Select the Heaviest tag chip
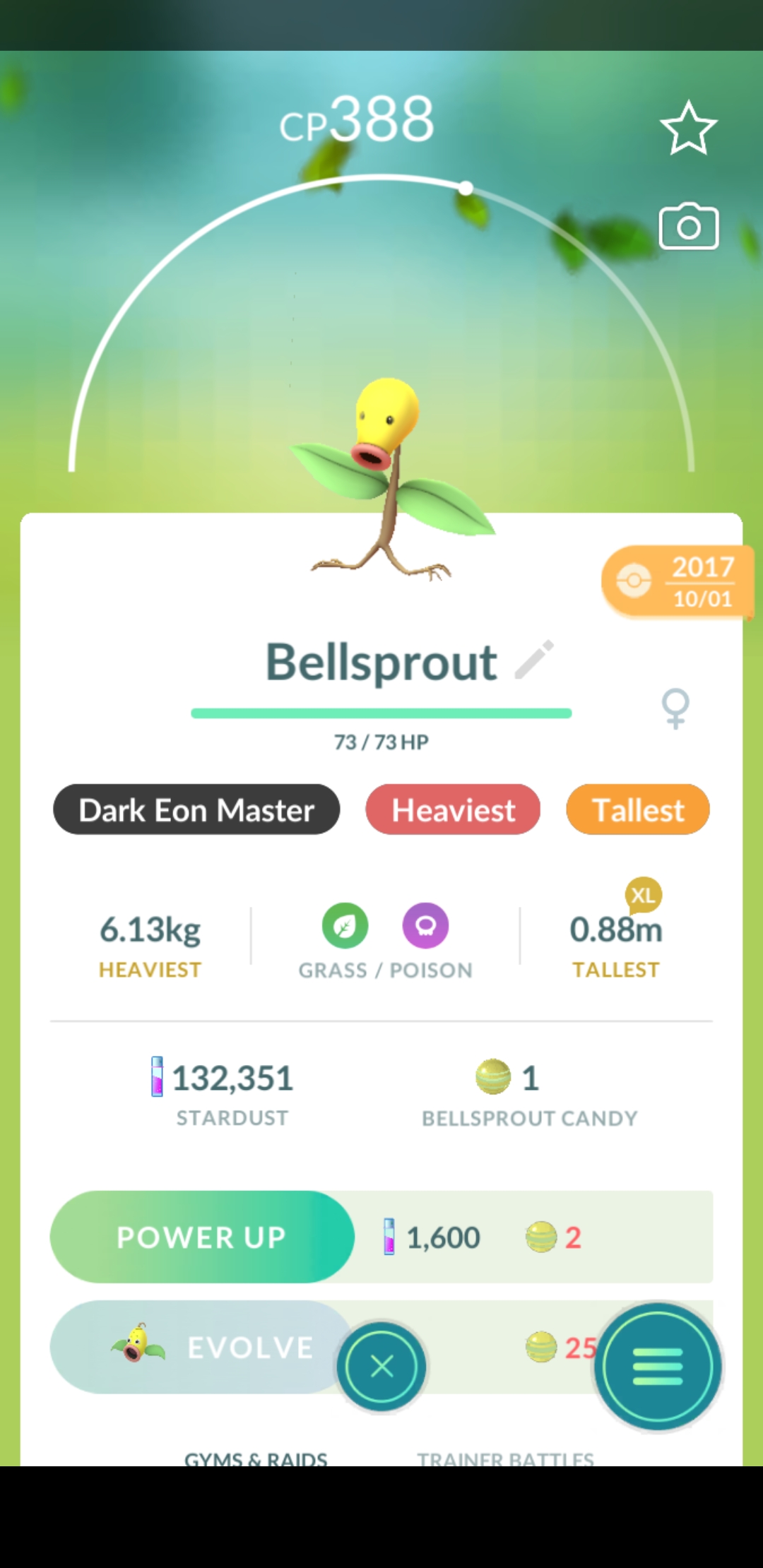 [x=453, y=809]
